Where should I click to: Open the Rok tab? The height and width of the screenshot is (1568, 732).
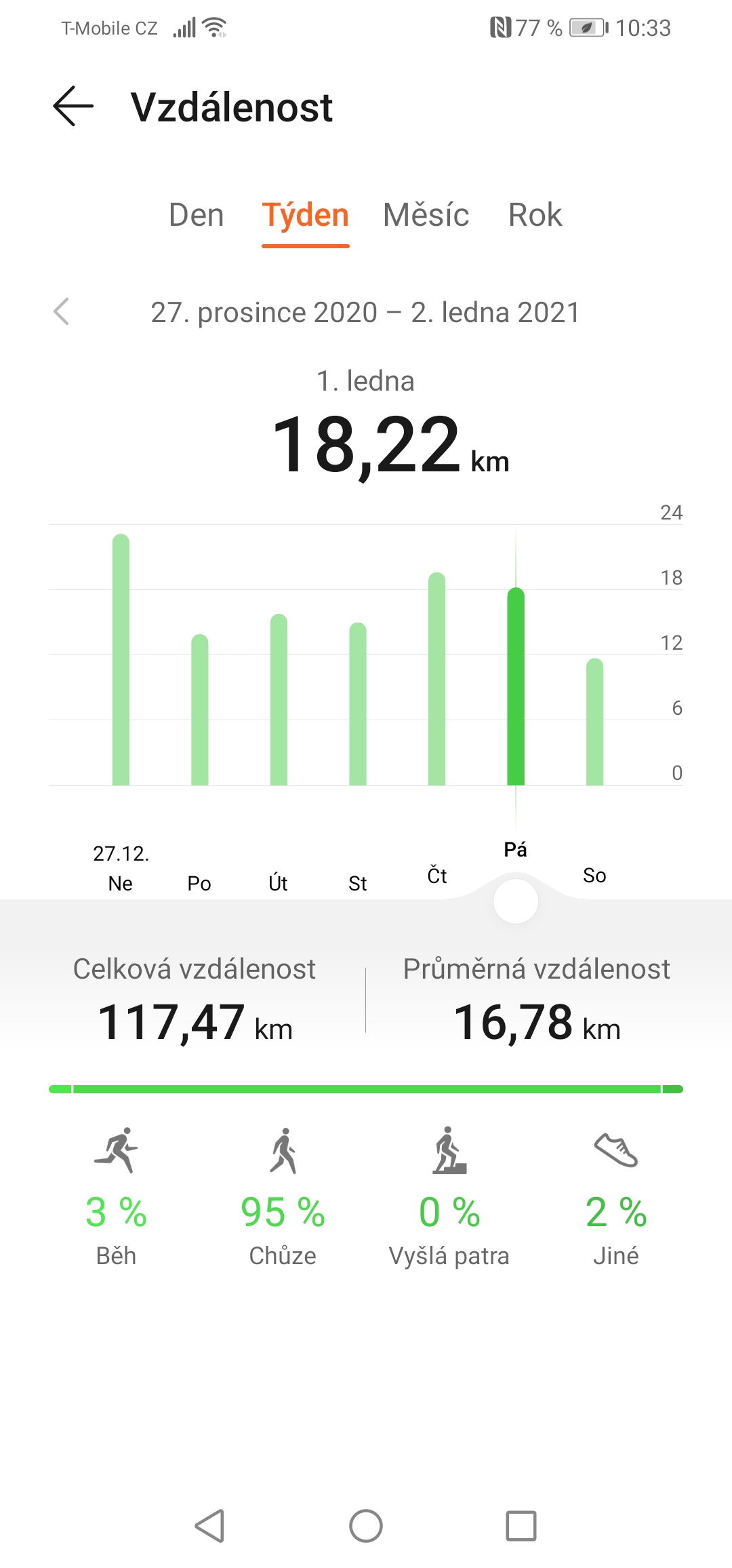[535, 215]
